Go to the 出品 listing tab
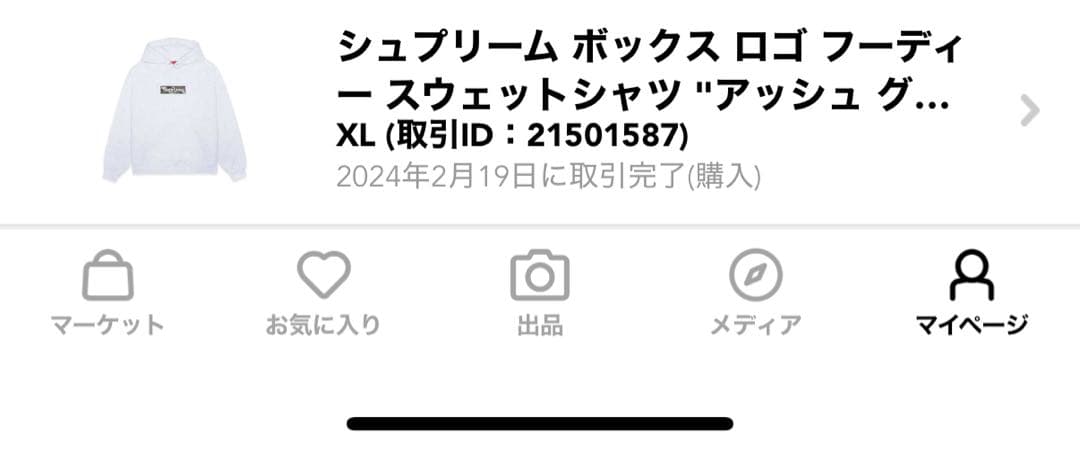 (x=539, y=293)
